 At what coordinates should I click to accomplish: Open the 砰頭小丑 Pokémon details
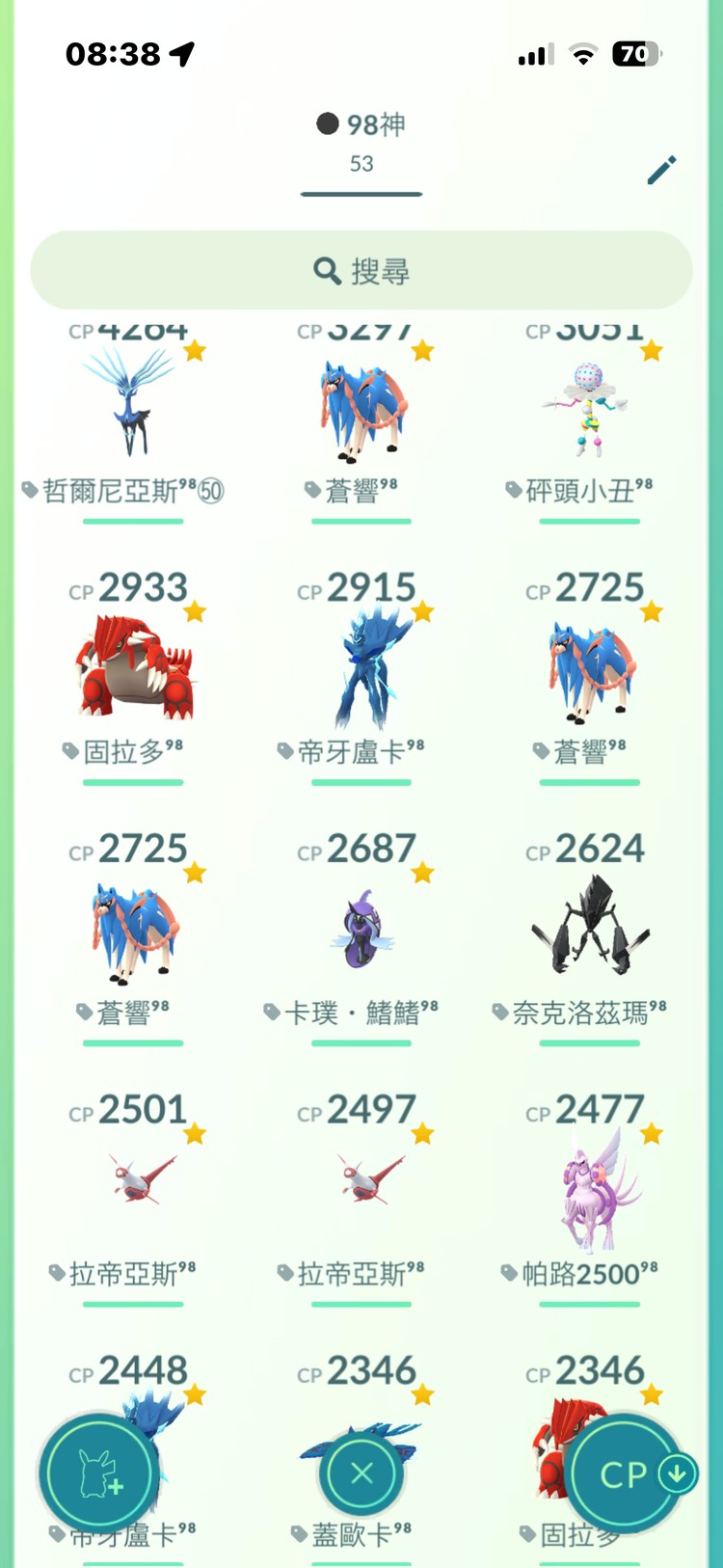coord(588,410)
